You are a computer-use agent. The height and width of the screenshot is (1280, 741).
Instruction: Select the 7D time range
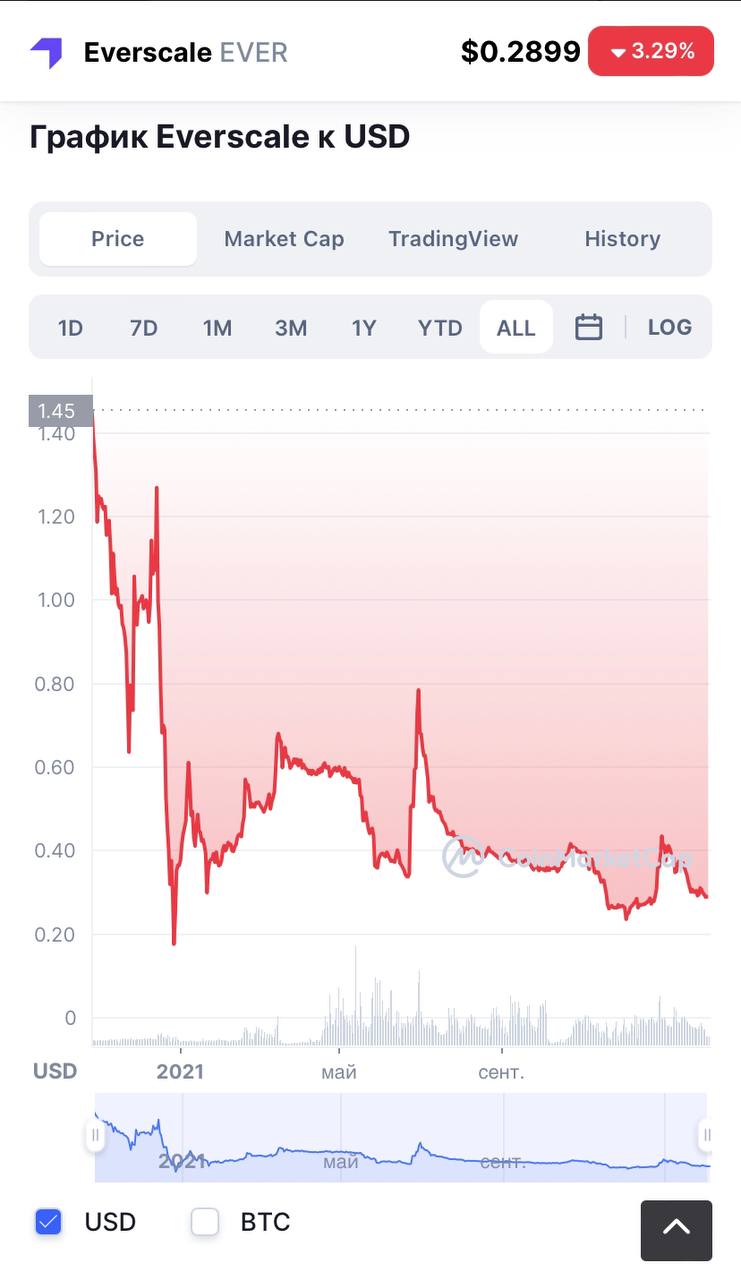(144, 328)
